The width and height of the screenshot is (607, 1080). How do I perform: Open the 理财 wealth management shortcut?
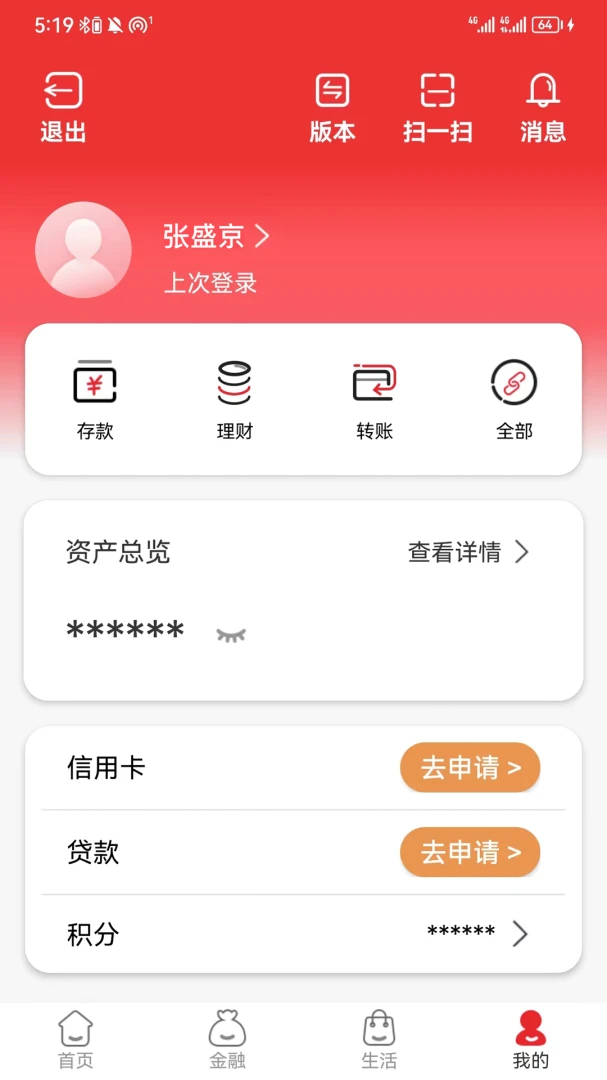[x=234, y=399]
